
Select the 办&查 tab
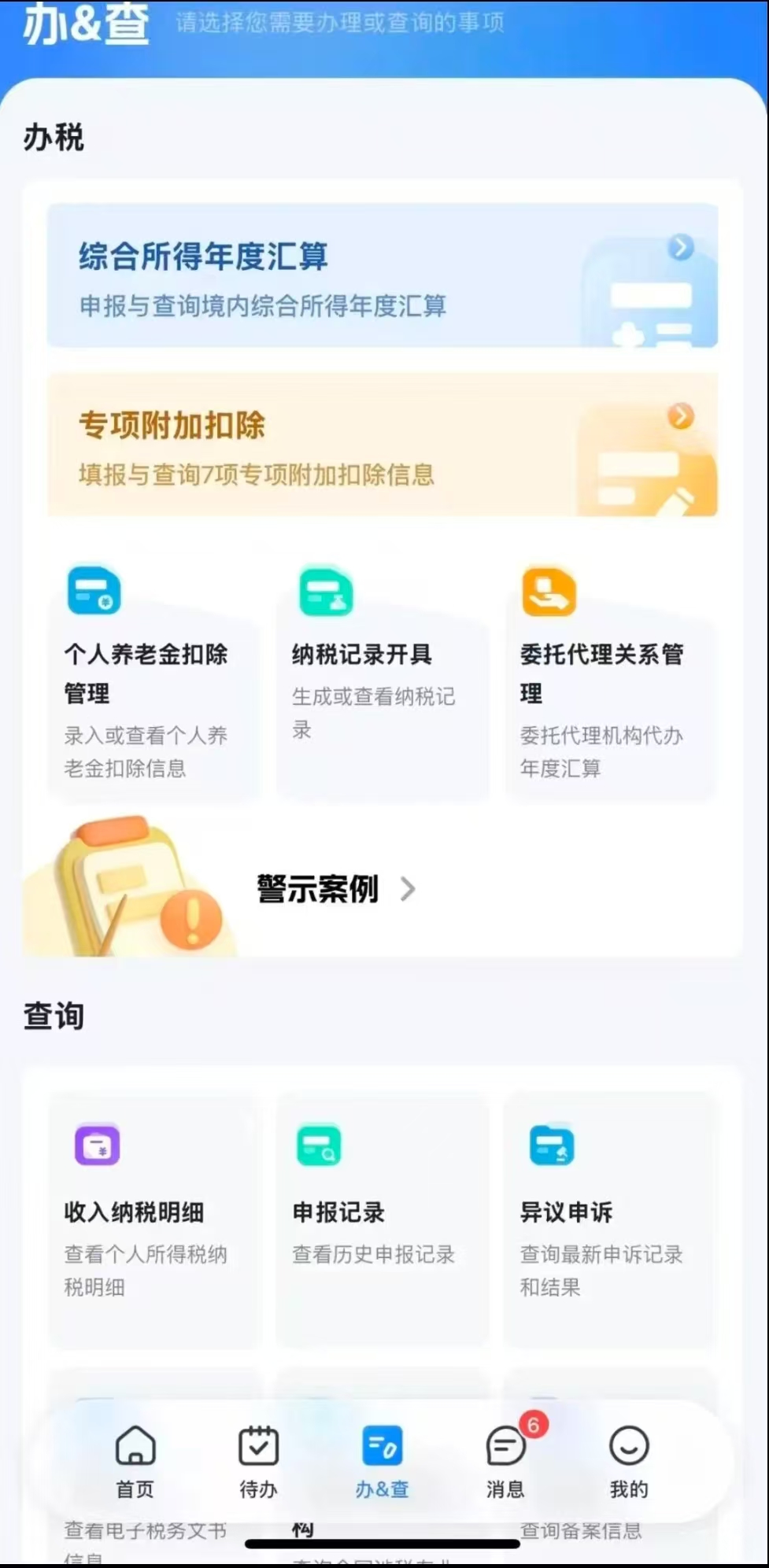tap(383, 1460)
